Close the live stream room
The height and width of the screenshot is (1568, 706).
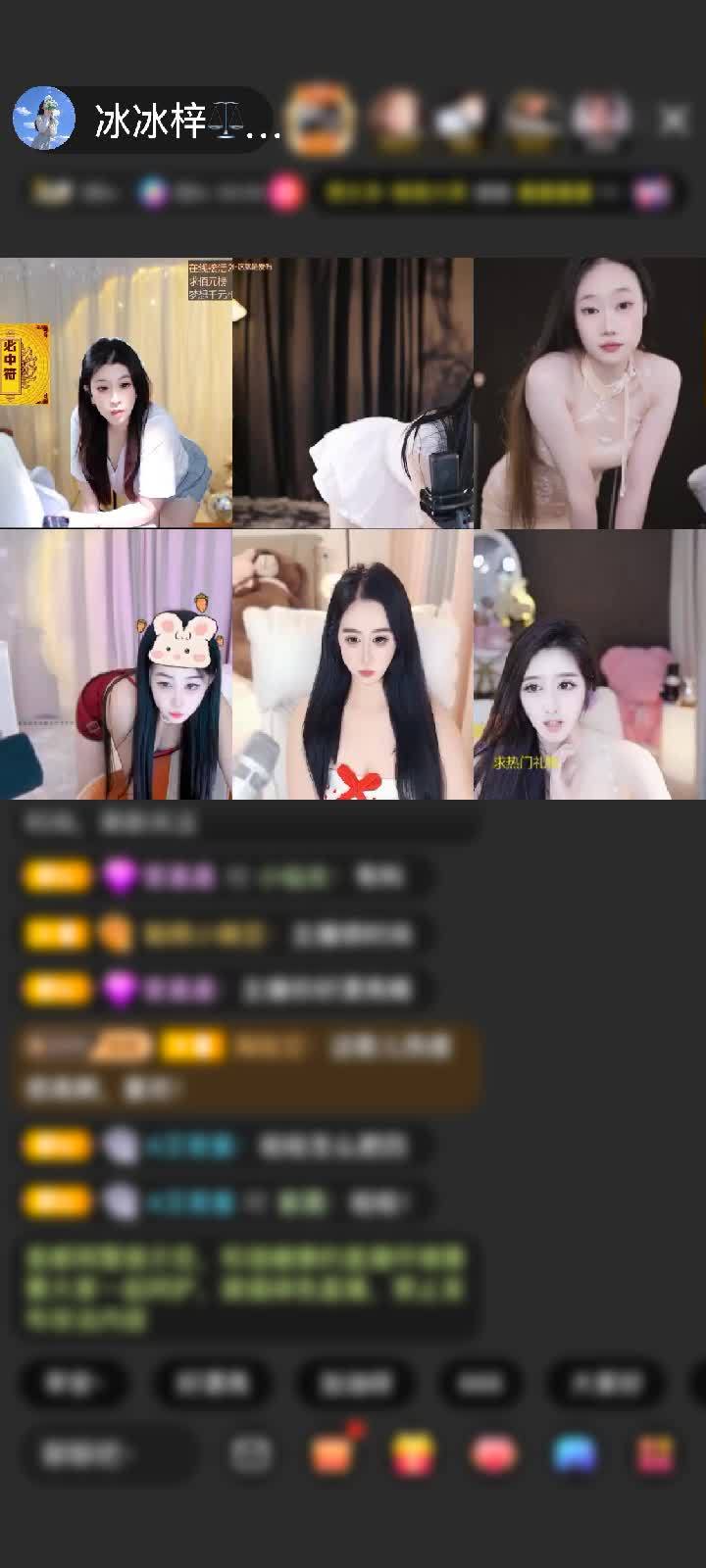click(673, 121)
